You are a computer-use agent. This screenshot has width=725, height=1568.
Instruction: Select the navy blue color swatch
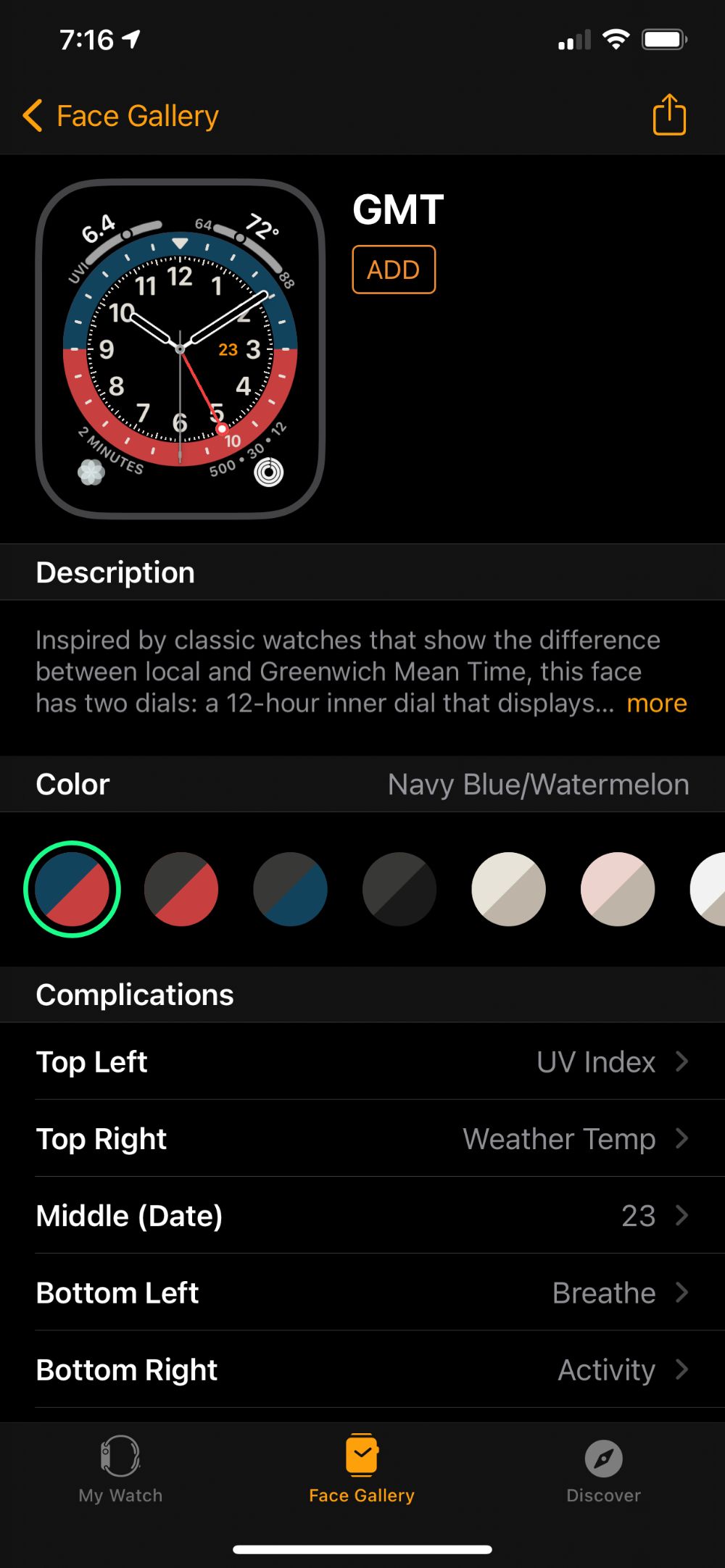290,889
